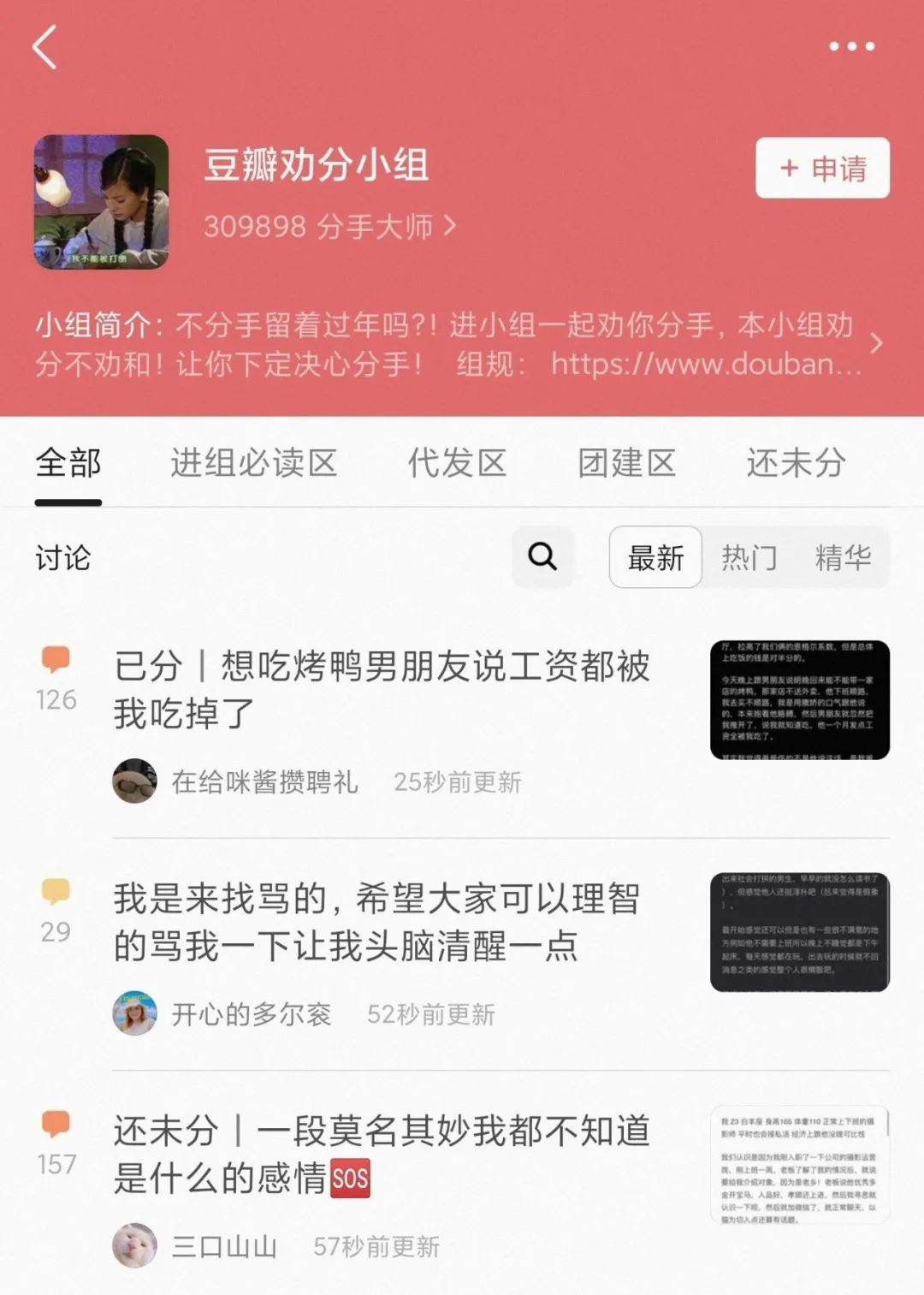Screen dimensions: 924x1295
Task: Go back with the top-left arrow
Action: click(x=44, y=46)
